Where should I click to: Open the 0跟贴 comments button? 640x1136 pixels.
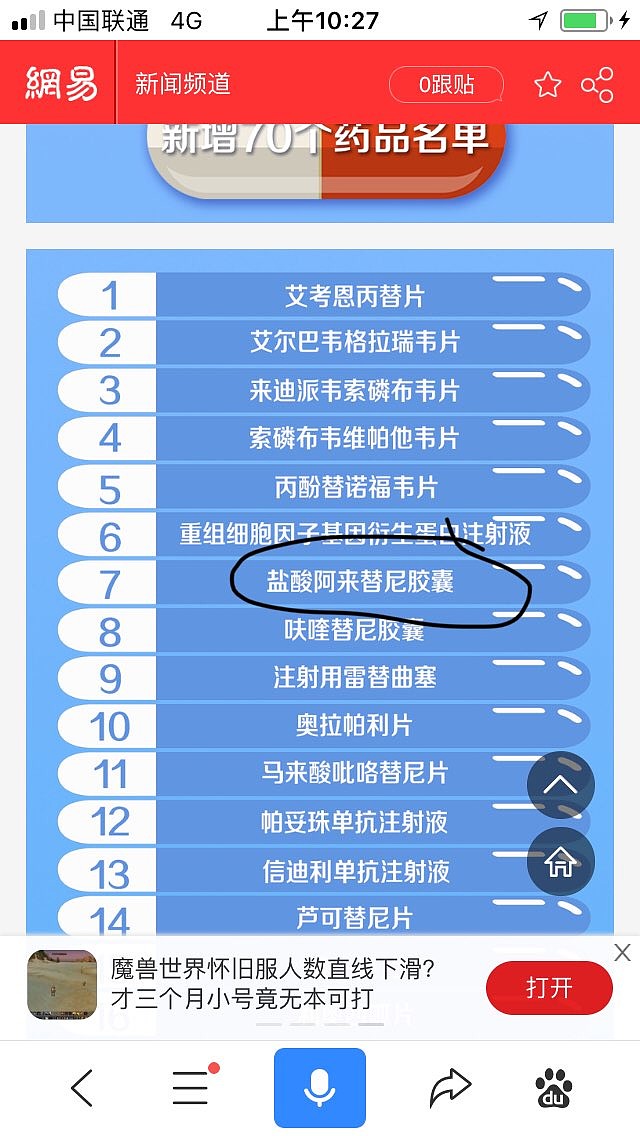pyautogui.click(x=446, y=85)
